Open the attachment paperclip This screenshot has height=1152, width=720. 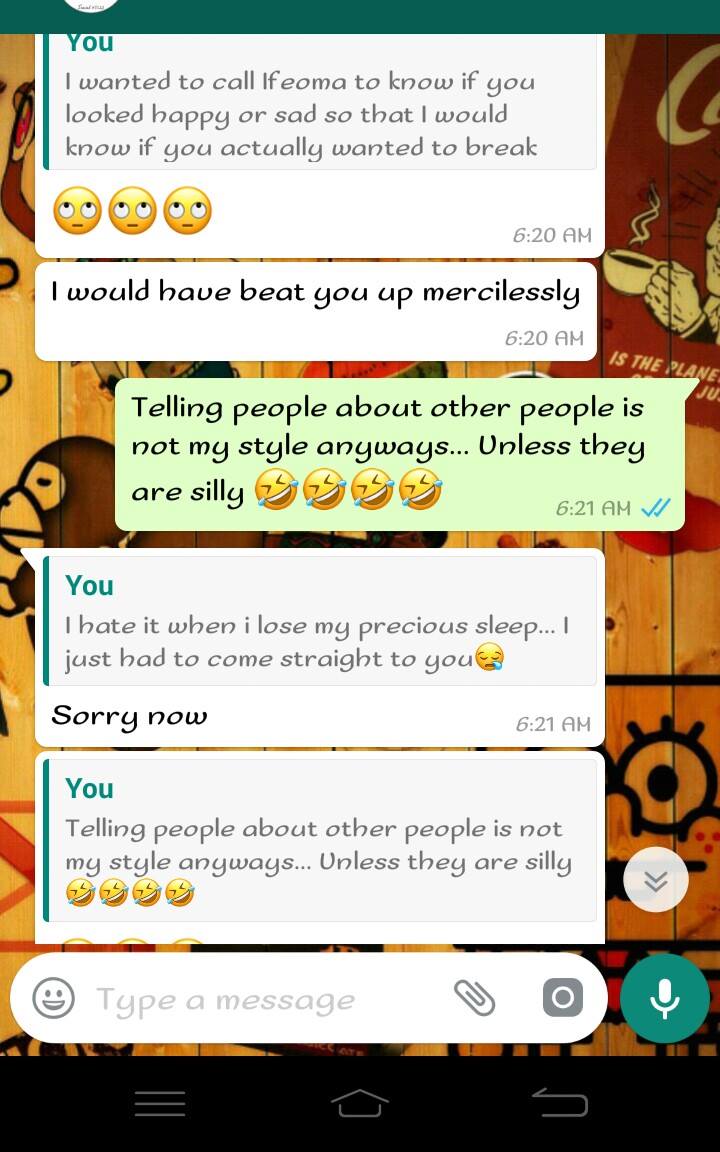pos(474,997)
